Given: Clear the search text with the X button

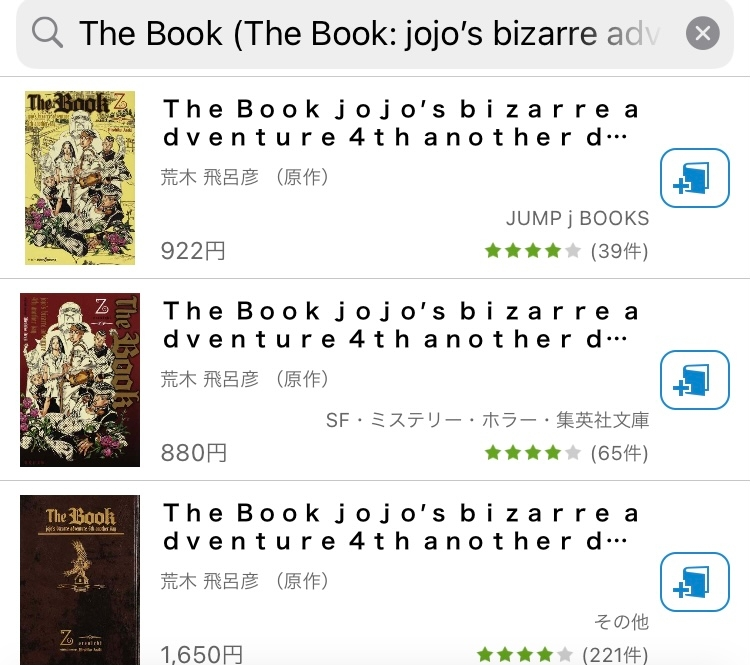Looking at the screenshot, I should 703,34.
